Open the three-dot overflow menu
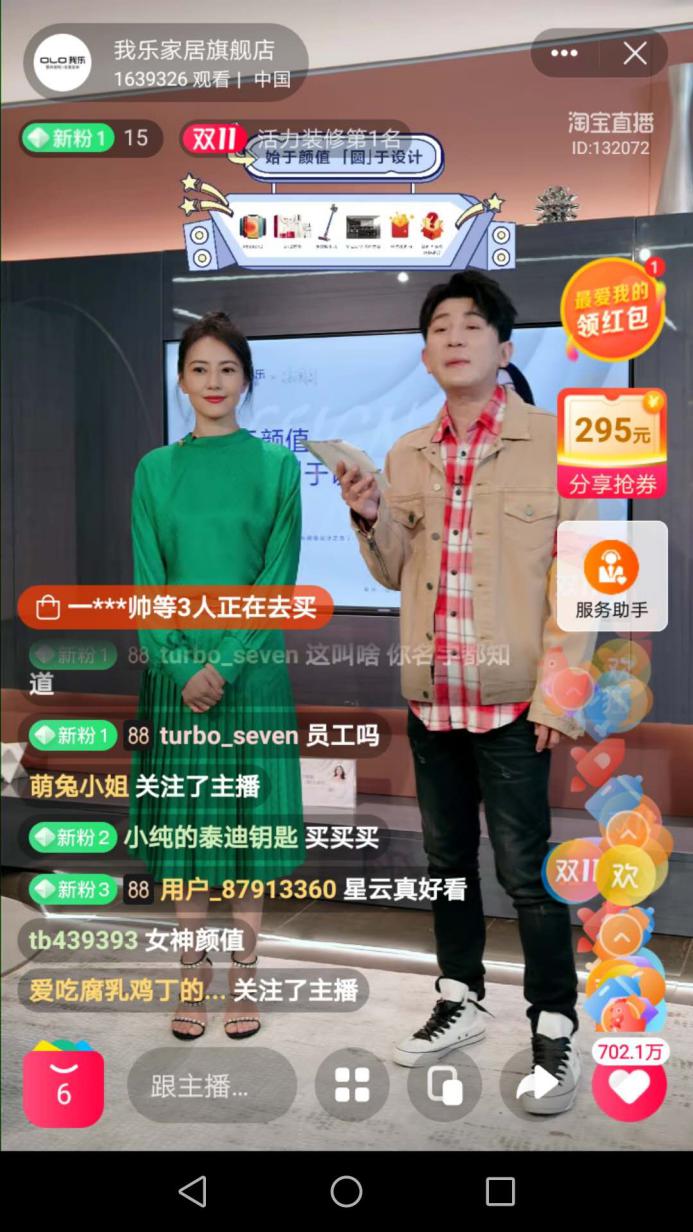The image size is (693, 1232). [x=564, y=54]
